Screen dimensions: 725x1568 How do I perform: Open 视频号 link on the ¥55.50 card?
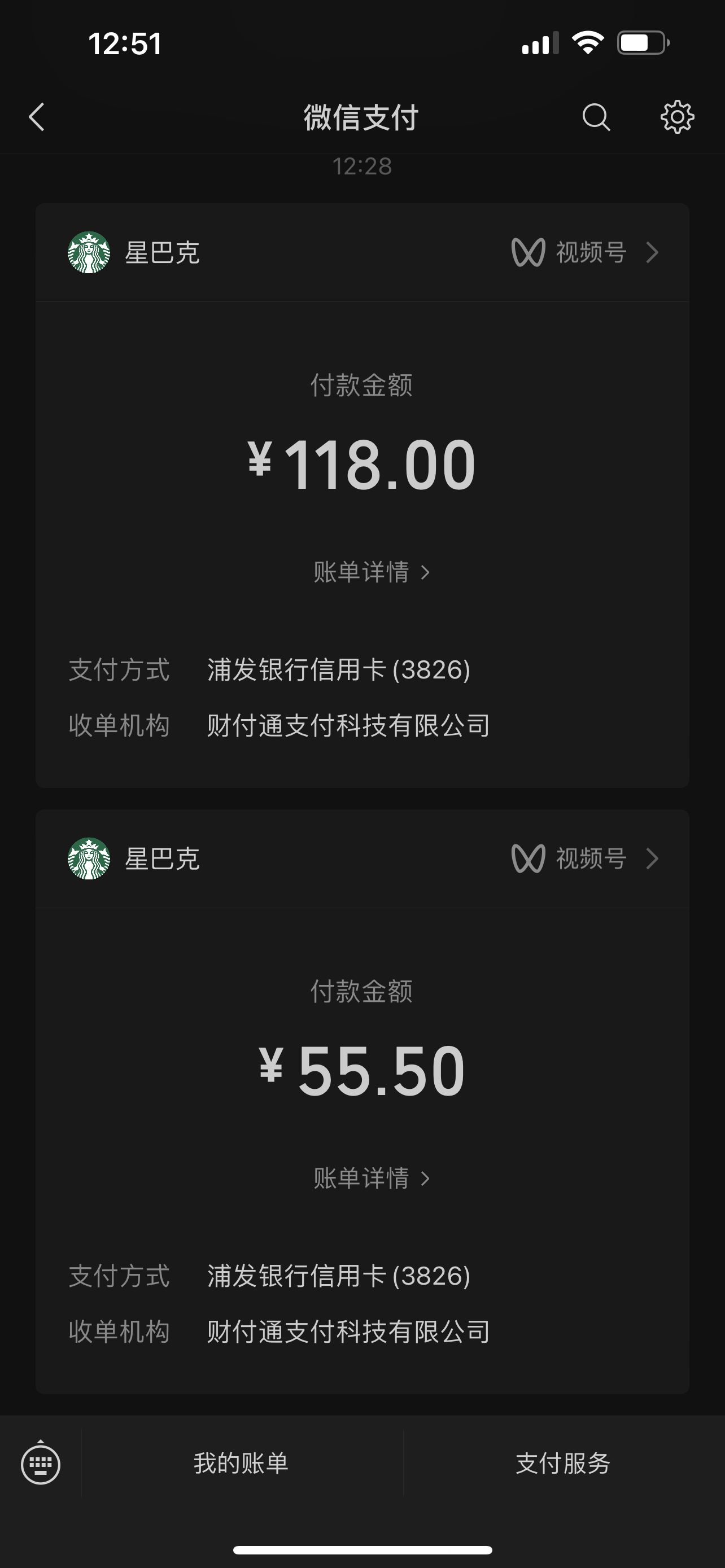click(x=586, y=859)
